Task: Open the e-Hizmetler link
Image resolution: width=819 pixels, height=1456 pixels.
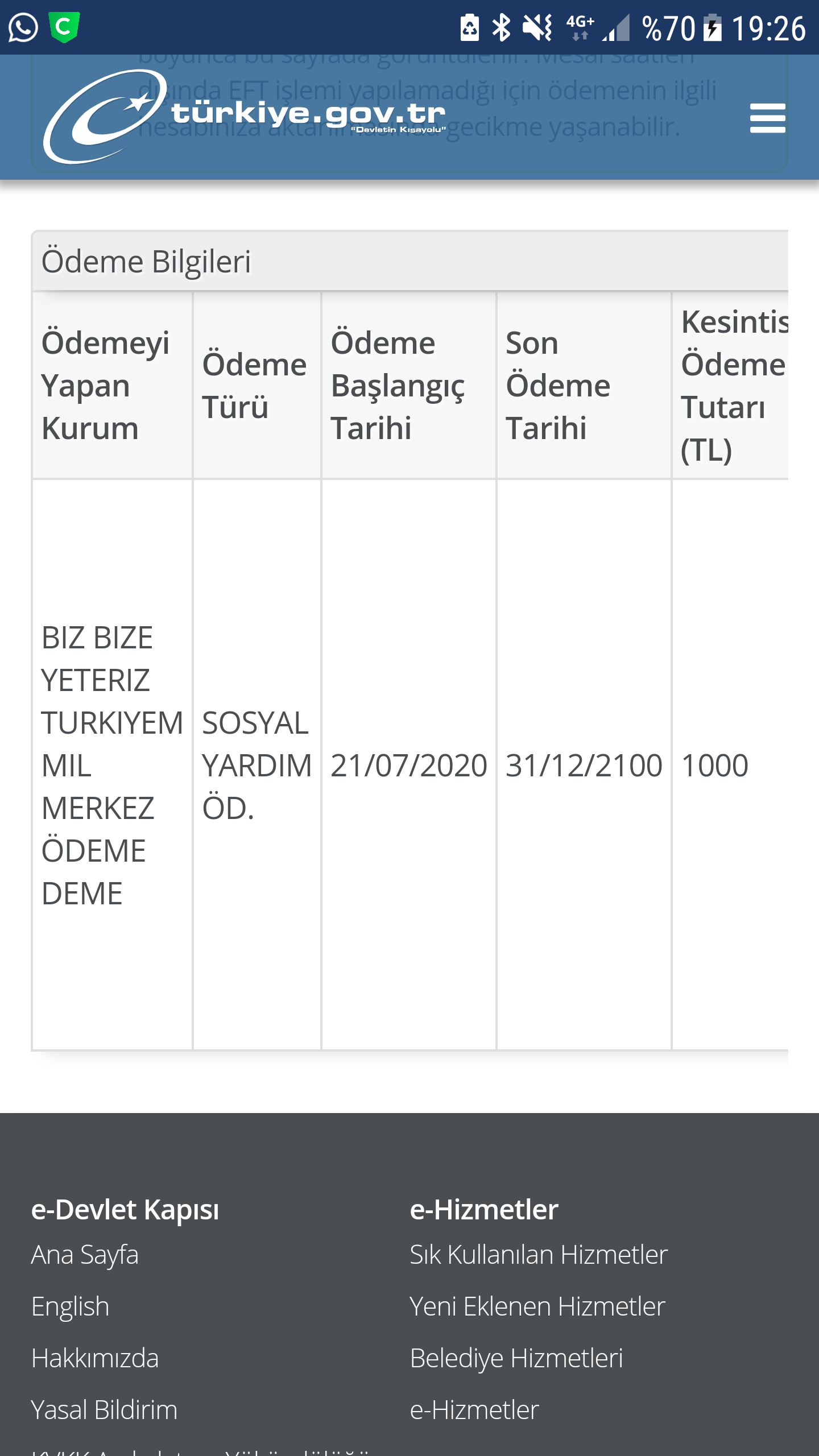Action: [x=474, y=1410]
